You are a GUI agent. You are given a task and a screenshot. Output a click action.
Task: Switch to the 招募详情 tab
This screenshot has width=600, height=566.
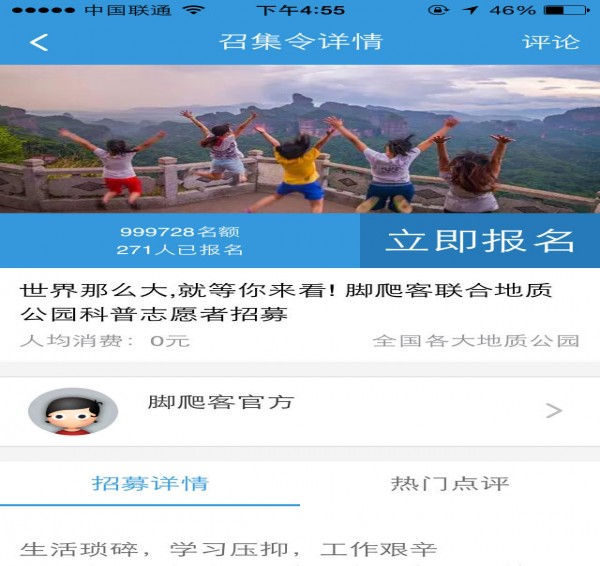[150, 484]
